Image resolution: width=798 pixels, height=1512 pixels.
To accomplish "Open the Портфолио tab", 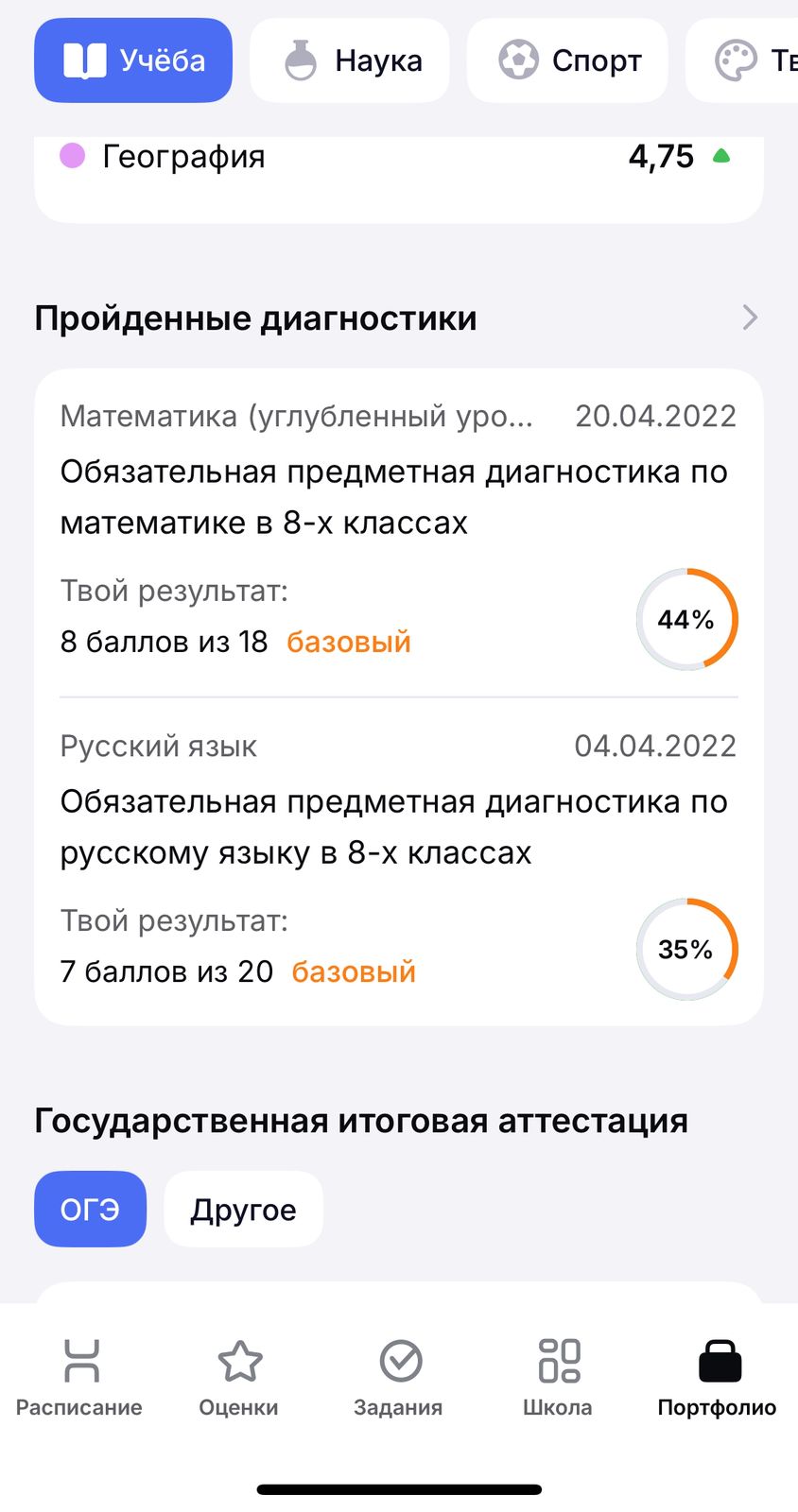I will [x=718, y=1378].
